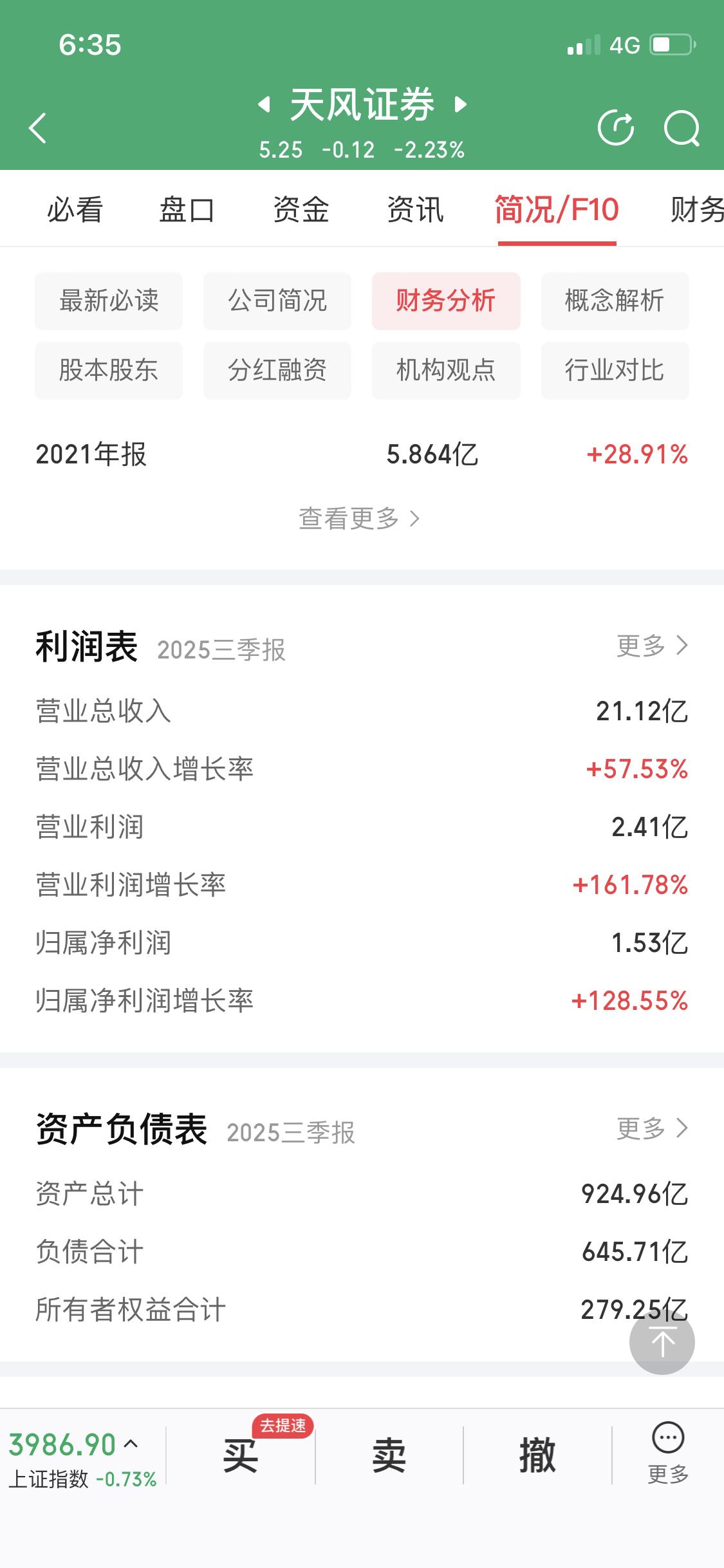Tap the refresh icon in the header

[x=617, y=127]
